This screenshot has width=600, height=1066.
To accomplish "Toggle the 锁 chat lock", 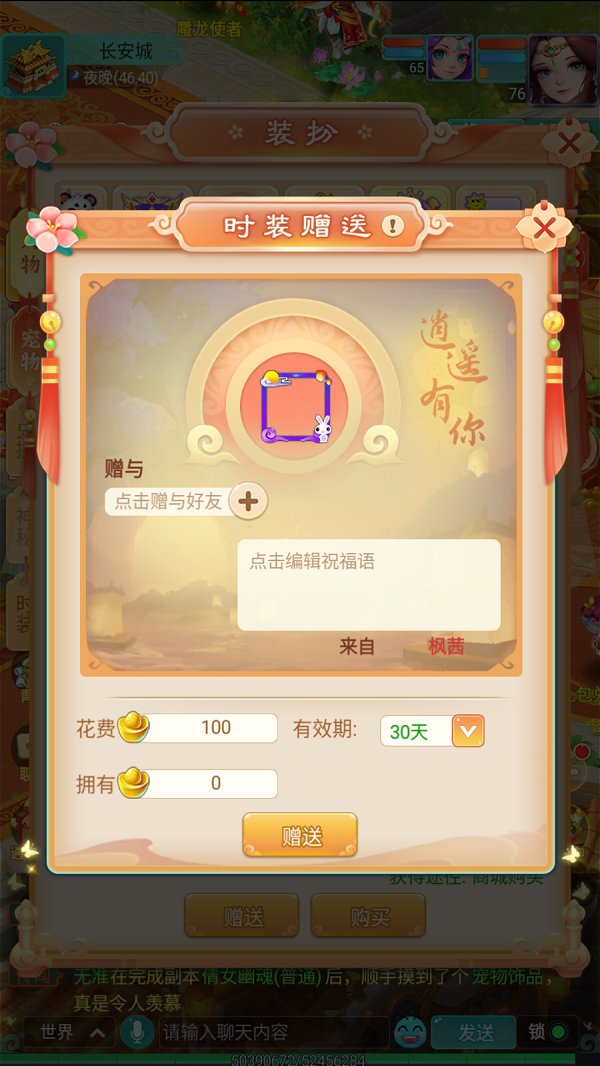I will (548, 1032).
